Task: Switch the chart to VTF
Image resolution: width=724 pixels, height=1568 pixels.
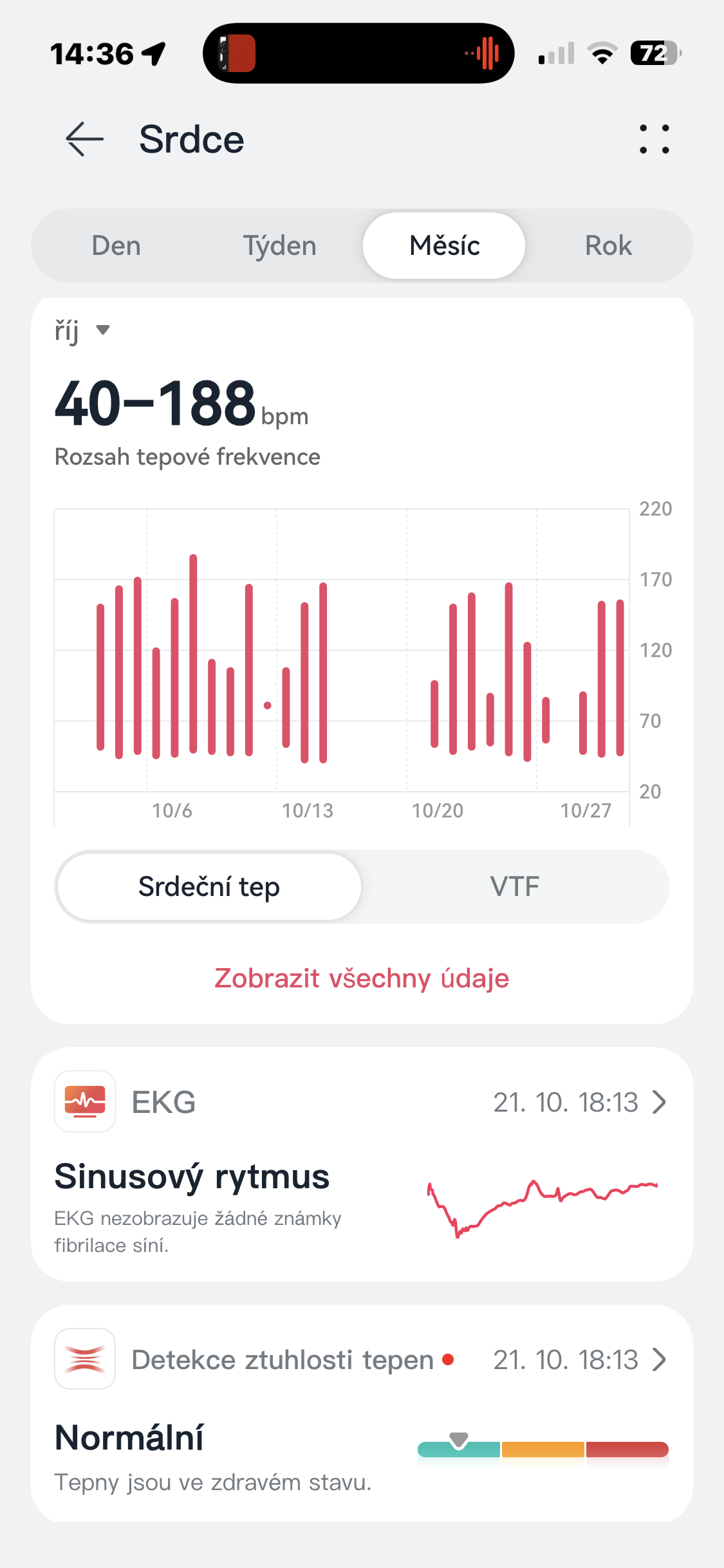Action: 514,887
